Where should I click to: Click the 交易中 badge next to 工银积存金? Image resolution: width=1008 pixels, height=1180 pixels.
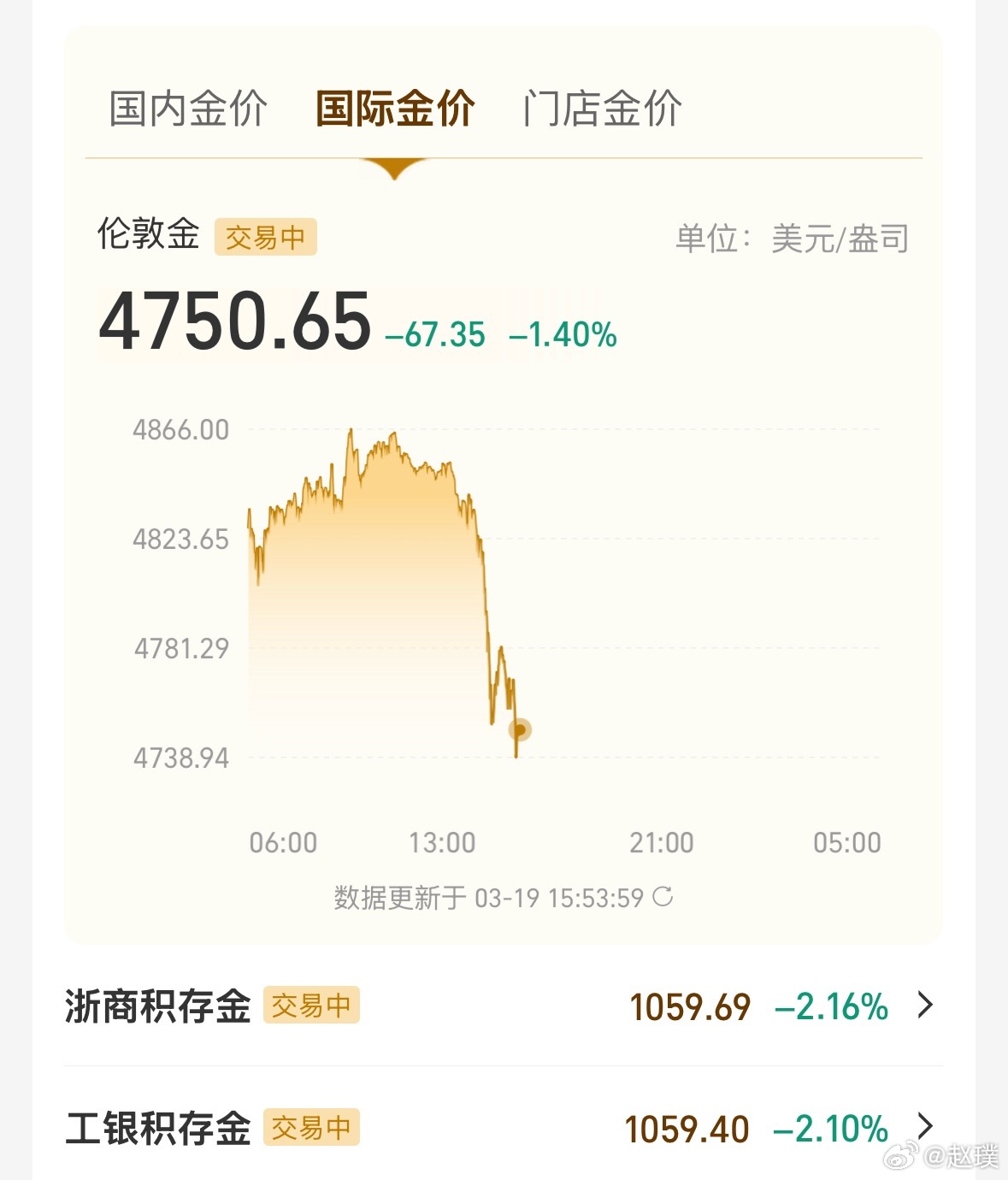[311, 1129]
